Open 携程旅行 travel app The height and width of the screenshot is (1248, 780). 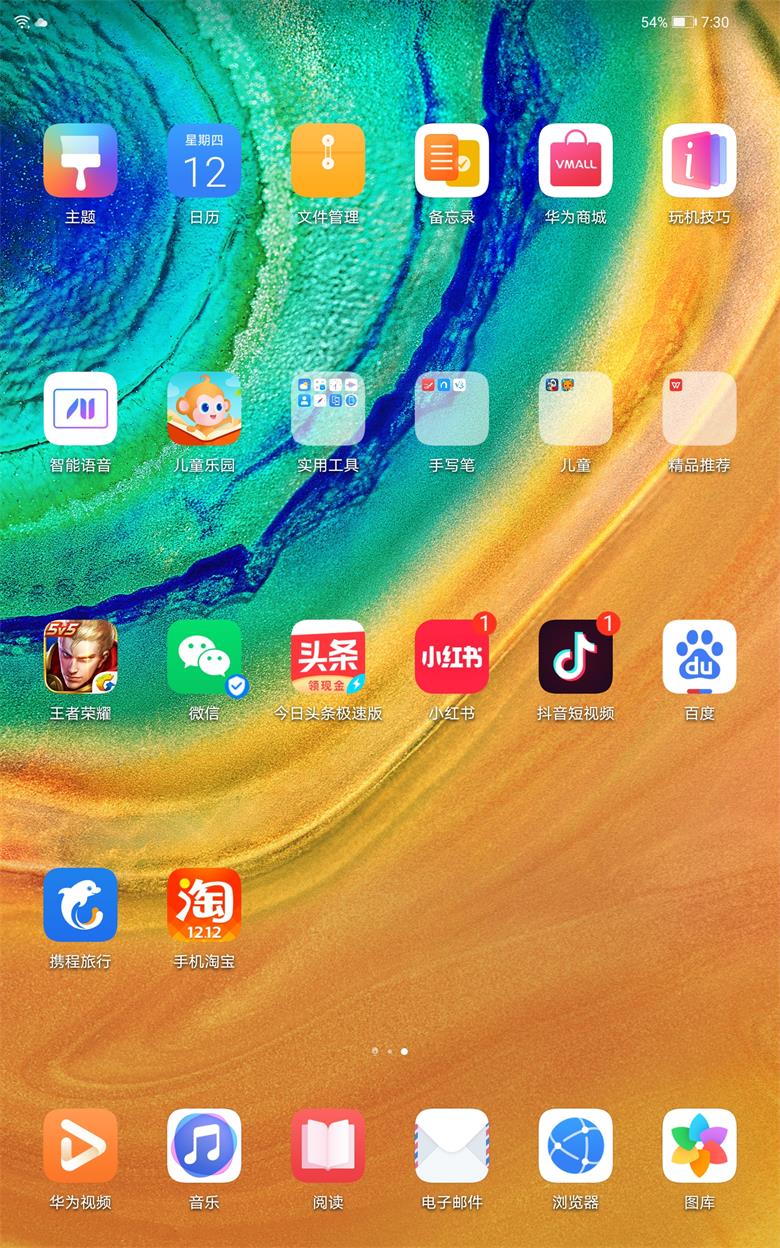pyautogui.click(x=80, y=904)
